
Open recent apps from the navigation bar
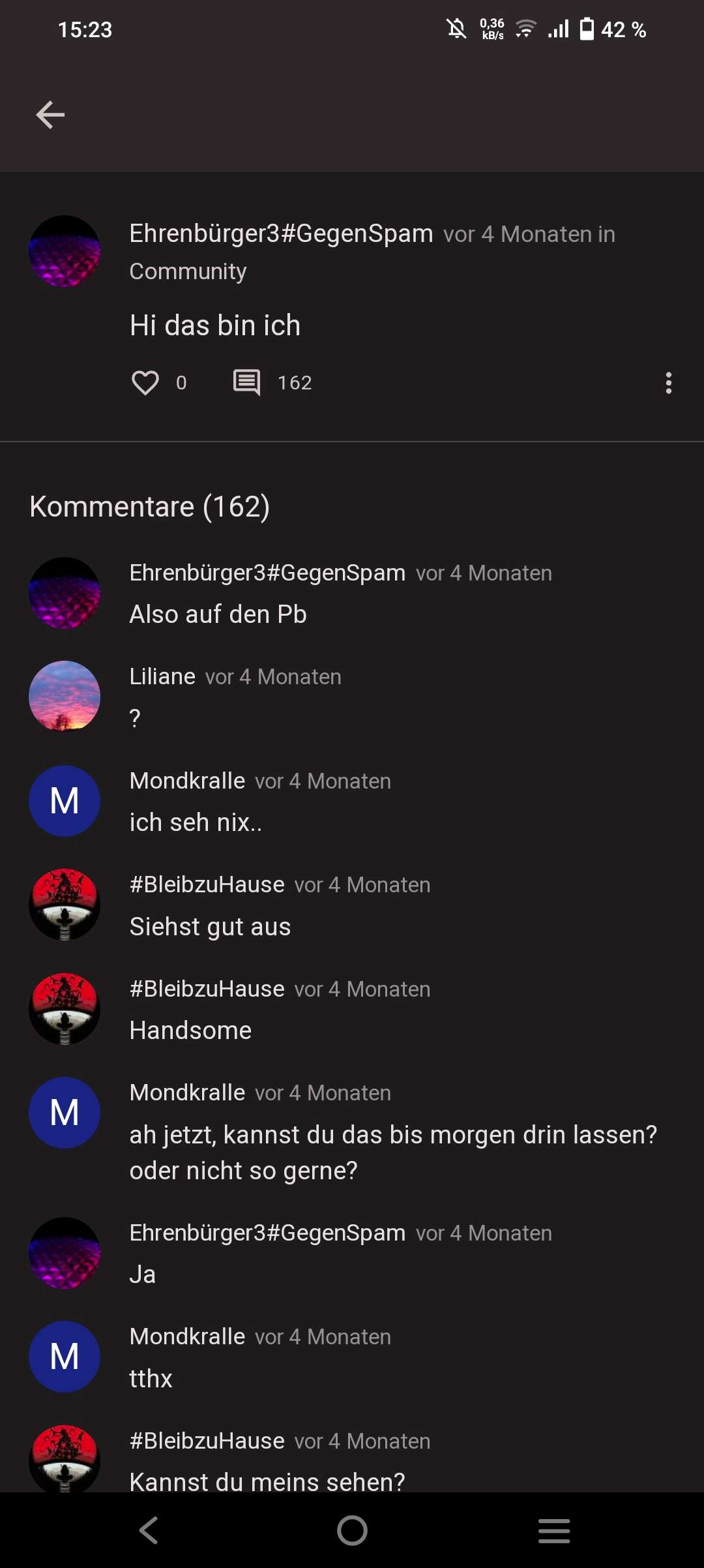coord(554,1530)
